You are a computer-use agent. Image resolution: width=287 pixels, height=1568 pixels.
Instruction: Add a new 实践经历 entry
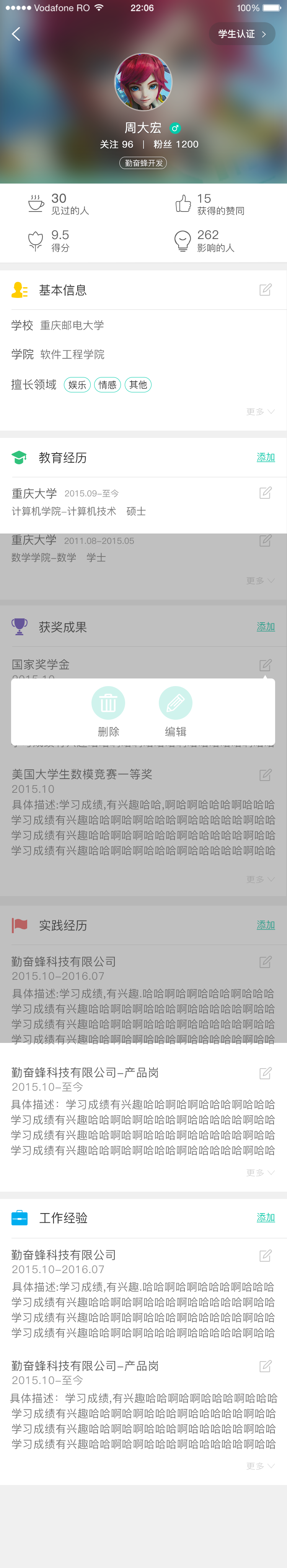coord(265,925)
